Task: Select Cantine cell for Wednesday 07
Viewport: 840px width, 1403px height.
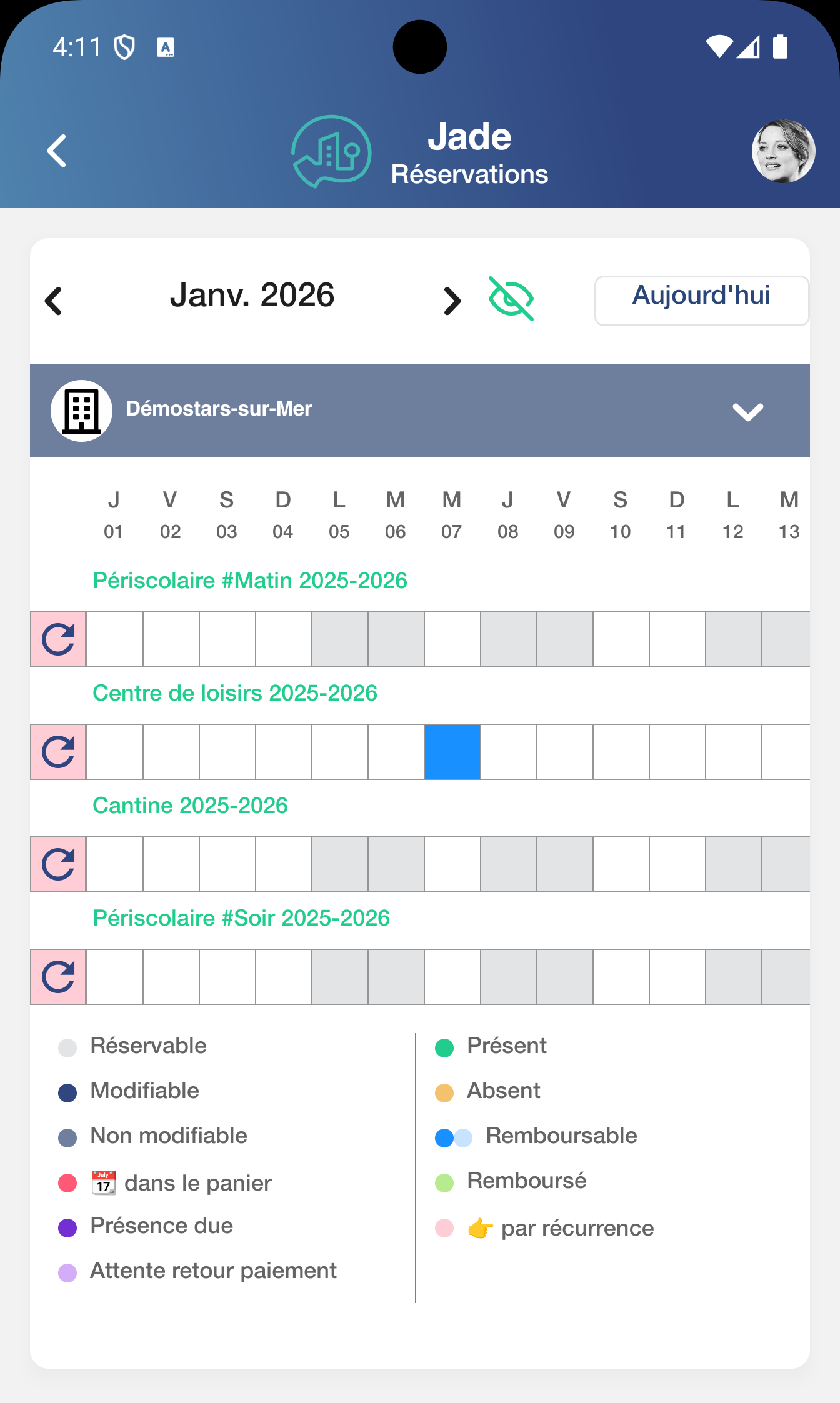Action: pyautogui.click(x=452, y=864)
